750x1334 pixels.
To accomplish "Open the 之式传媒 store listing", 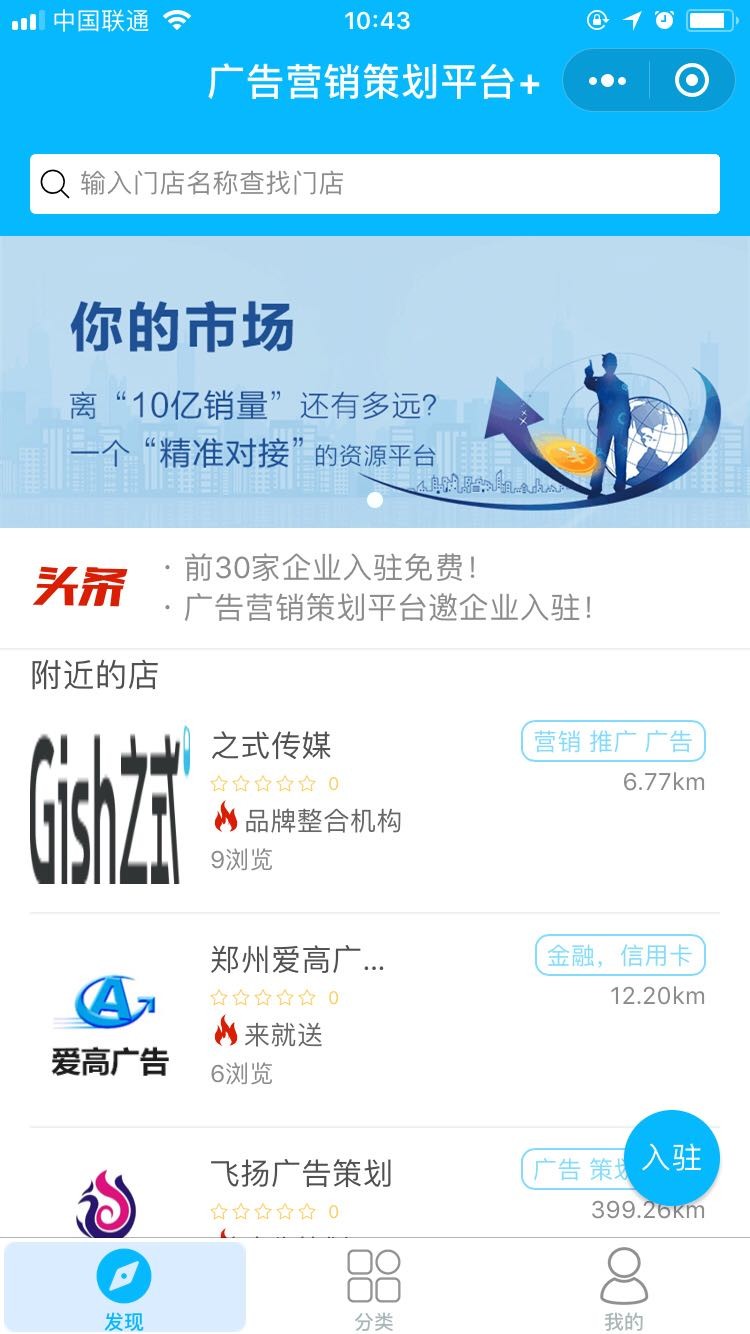I will coord(375,806).
